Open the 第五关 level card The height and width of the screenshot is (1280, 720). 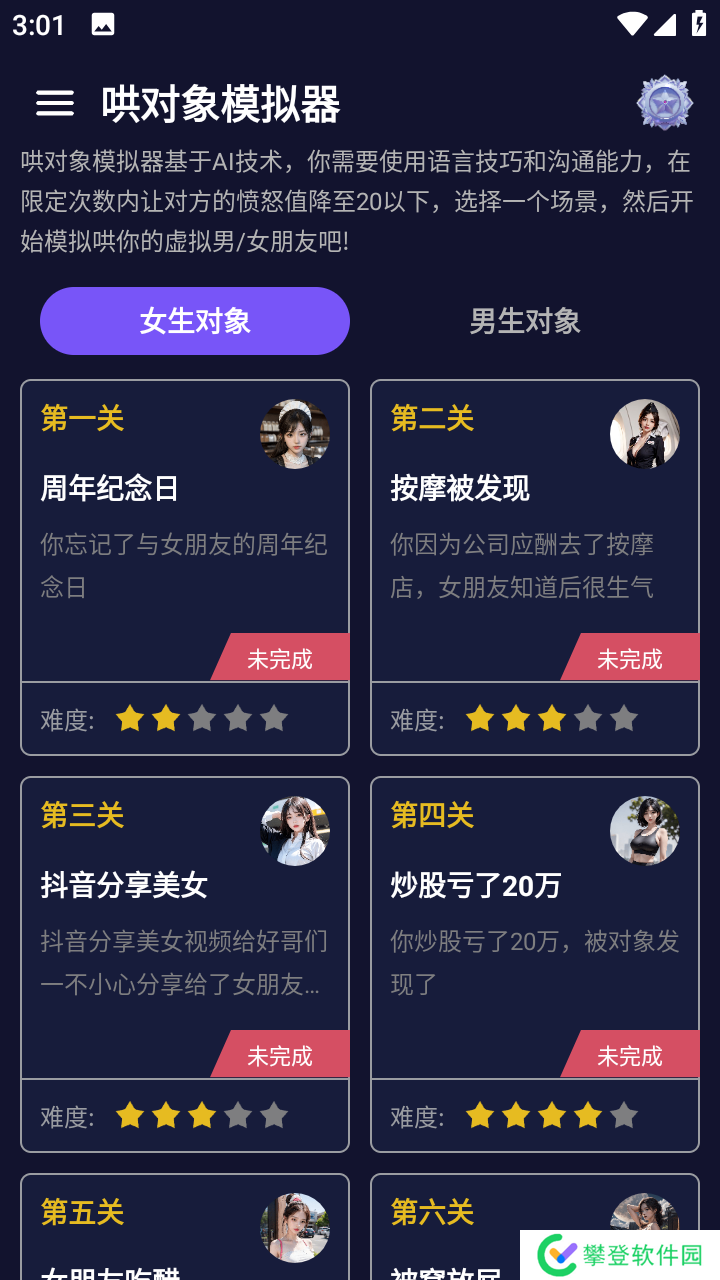click(185, 1228)
